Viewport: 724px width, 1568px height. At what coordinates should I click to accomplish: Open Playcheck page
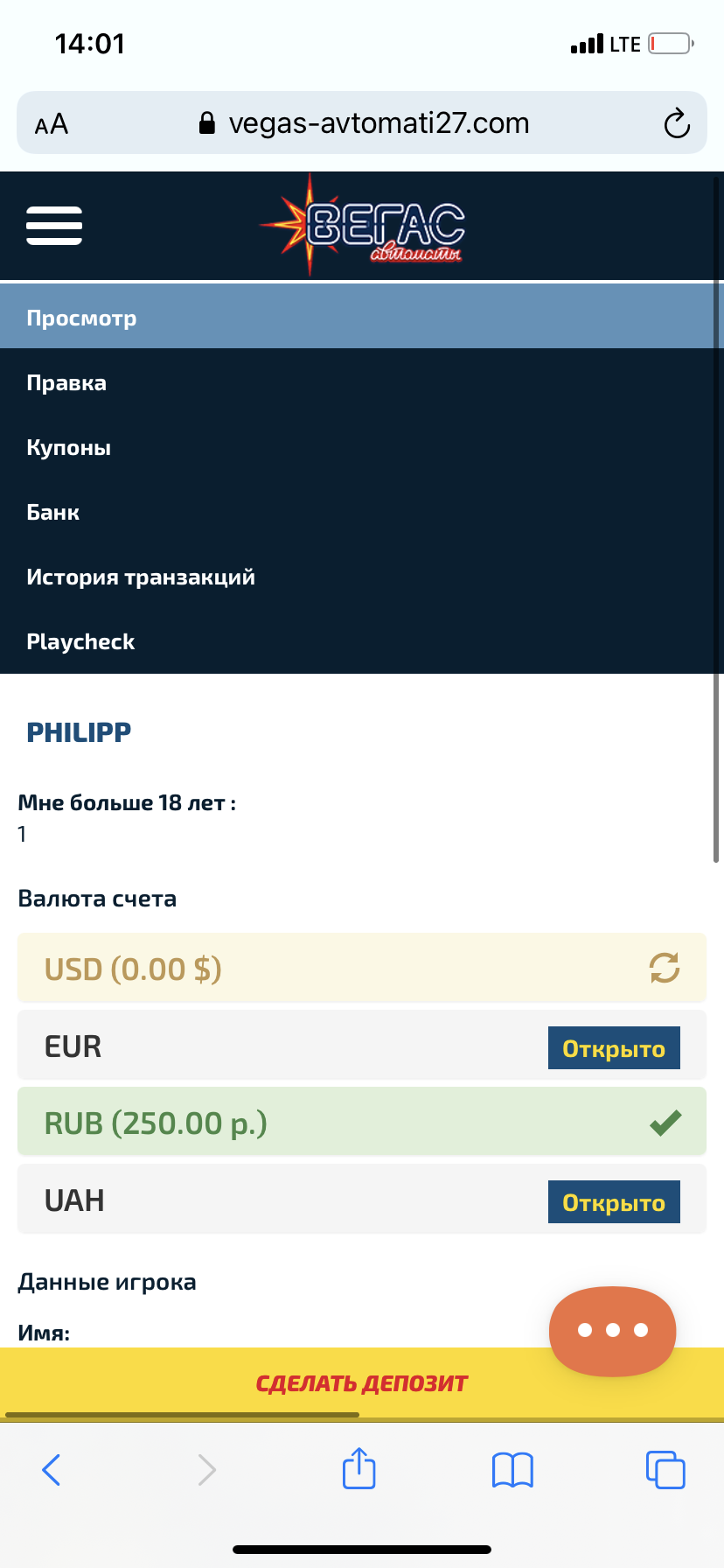pyautogui.click(x=80, y=641)
